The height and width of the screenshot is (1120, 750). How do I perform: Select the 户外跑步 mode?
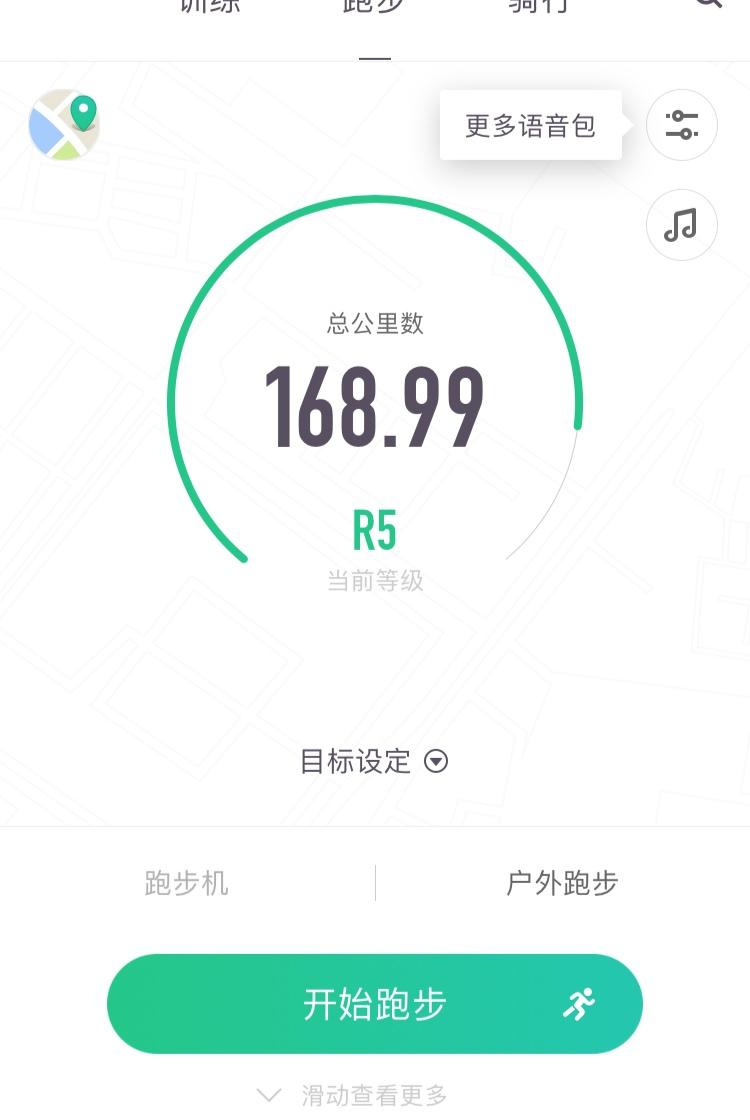click(562, 883)
